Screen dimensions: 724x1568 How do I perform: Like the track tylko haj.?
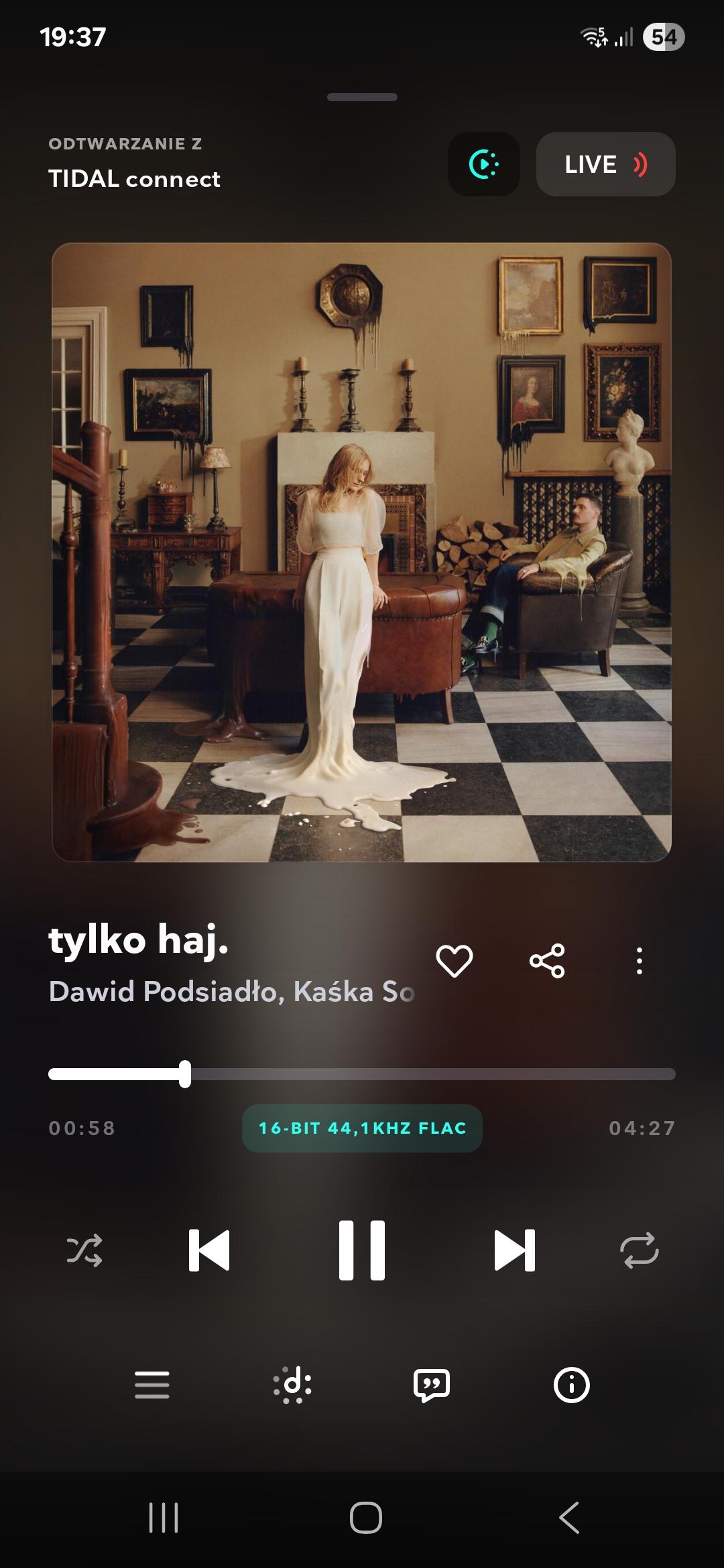click(455, 962)
